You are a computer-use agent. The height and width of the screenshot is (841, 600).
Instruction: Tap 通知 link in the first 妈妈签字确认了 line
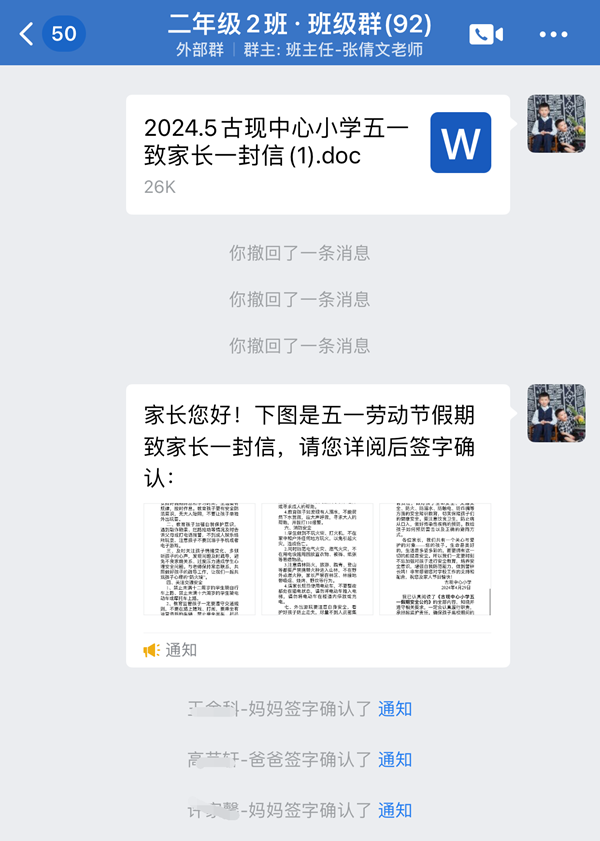pos(395,709)
